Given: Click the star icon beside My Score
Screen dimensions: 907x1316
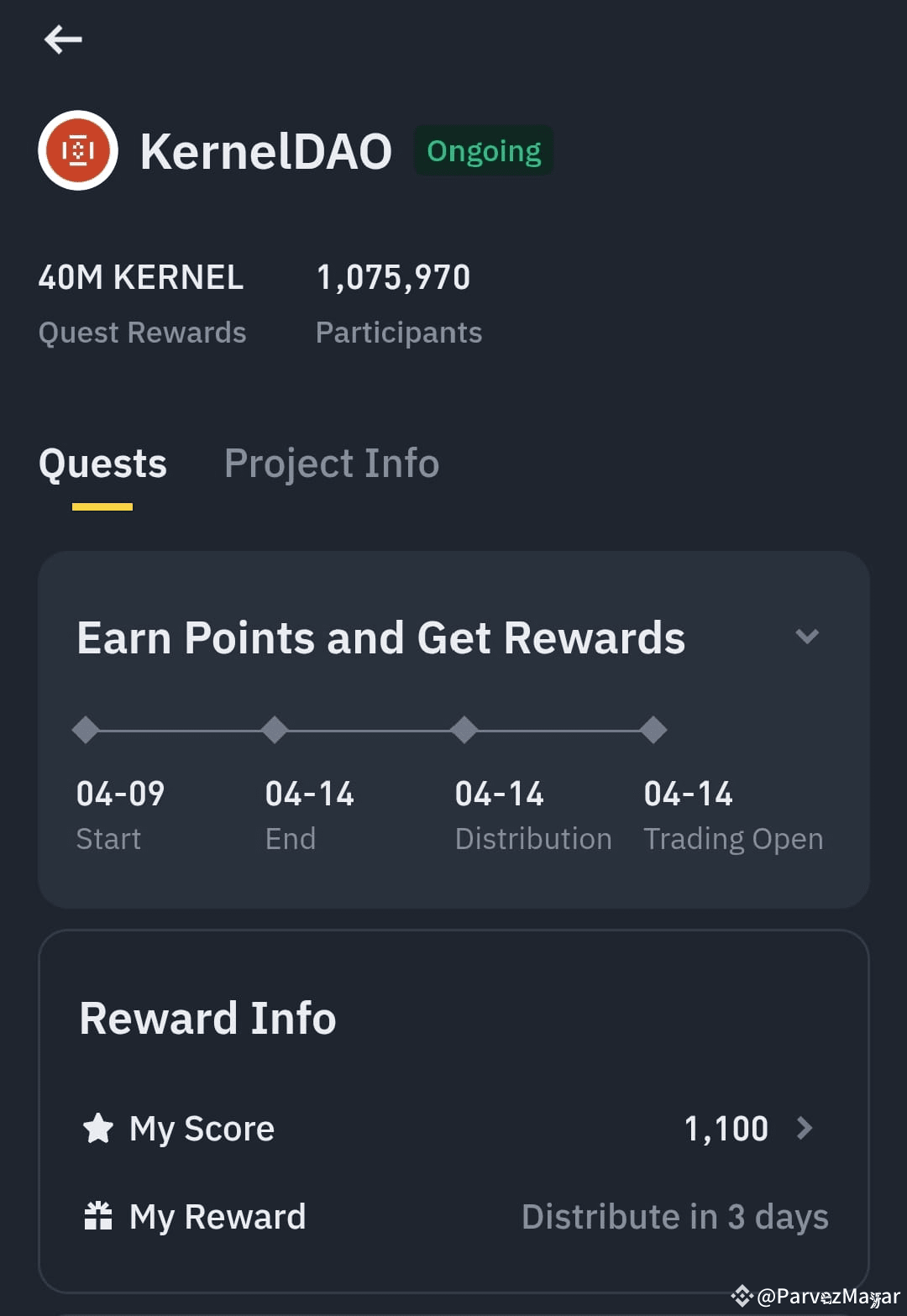Looking at the screenshot, I should point(98,1129).
